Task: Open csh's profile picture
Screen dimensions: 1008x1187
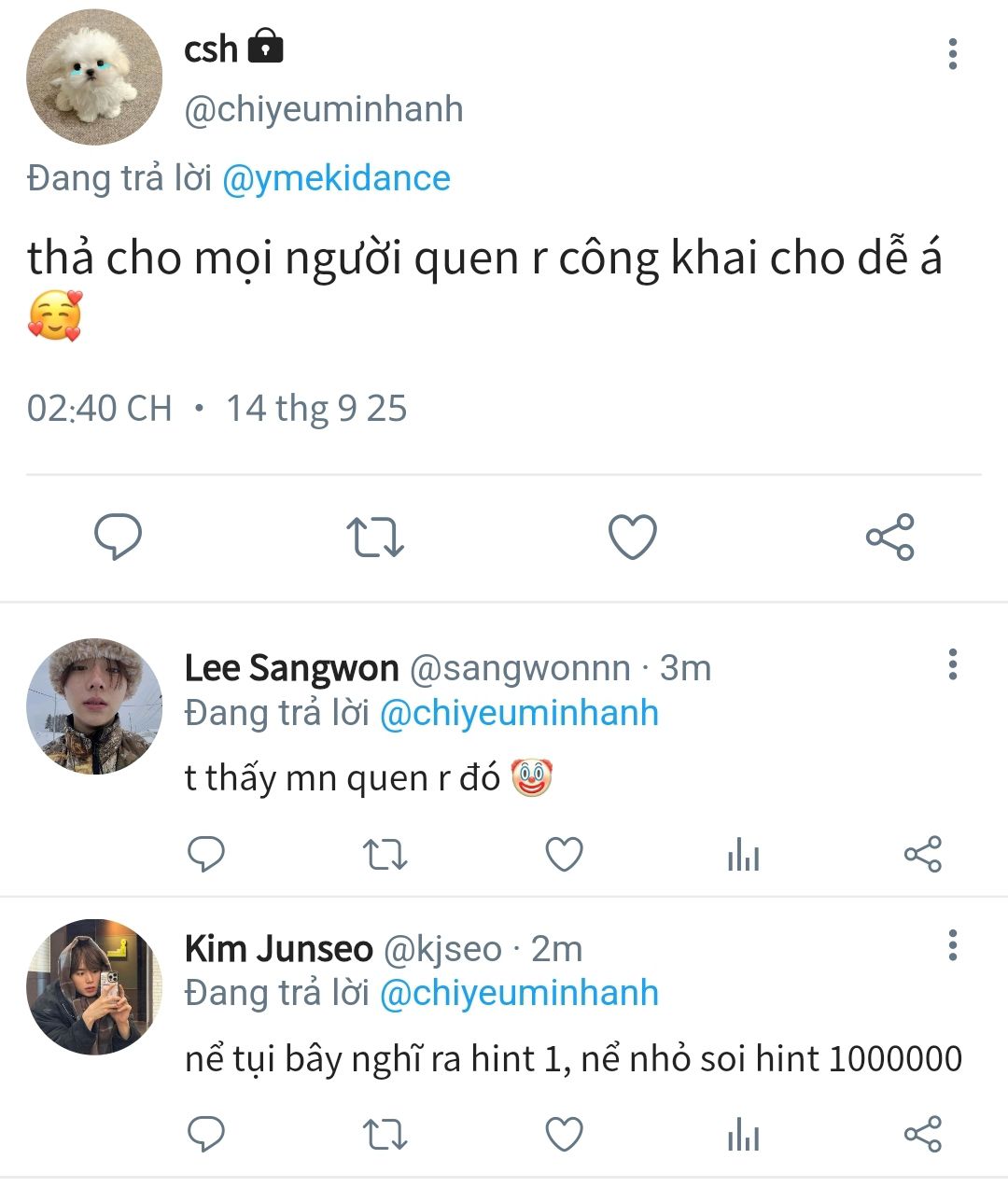Action: click(94, 77)
